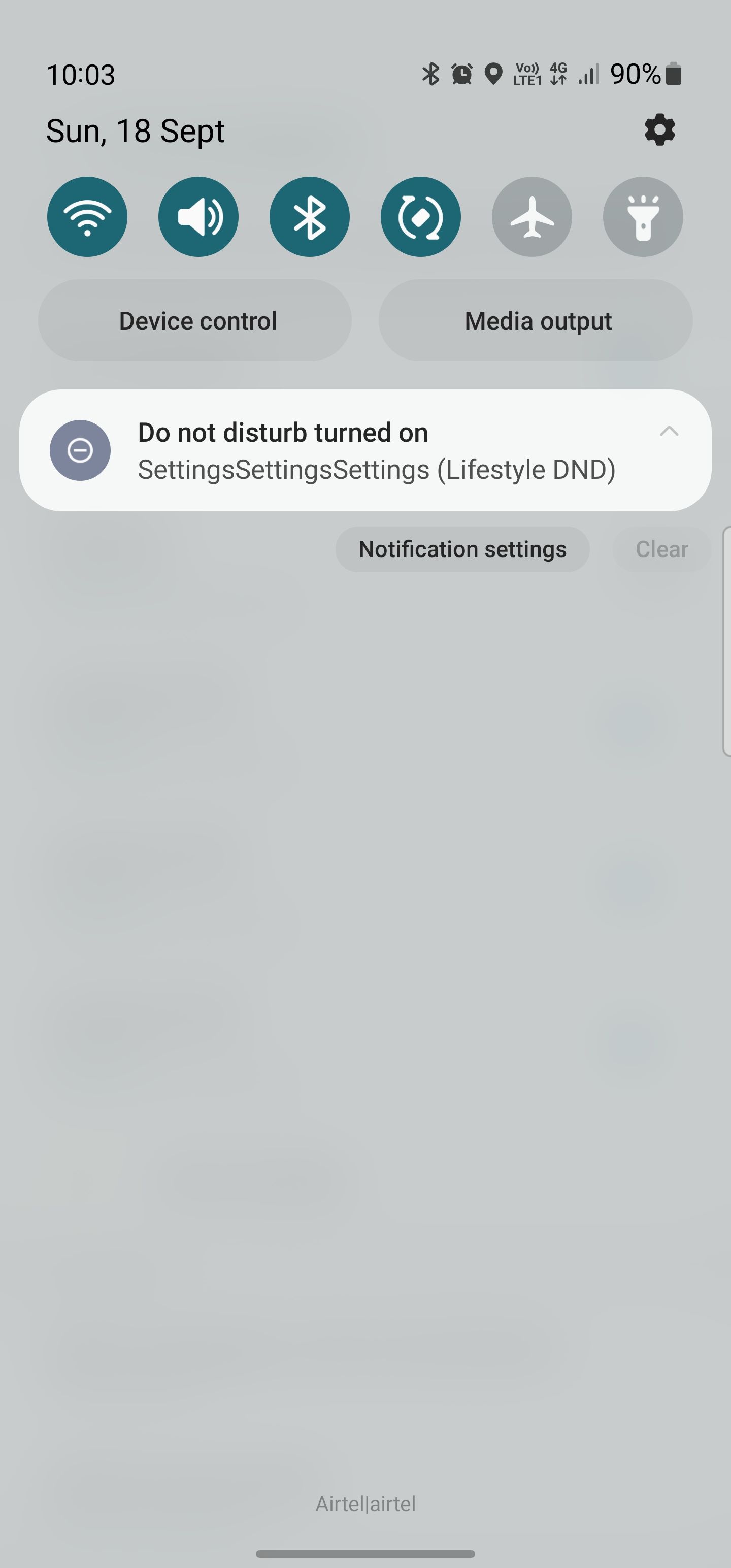Tap the Sound volume icon
The height and width of the screenshot is (1568, 731).
click(x=198, y=217)
